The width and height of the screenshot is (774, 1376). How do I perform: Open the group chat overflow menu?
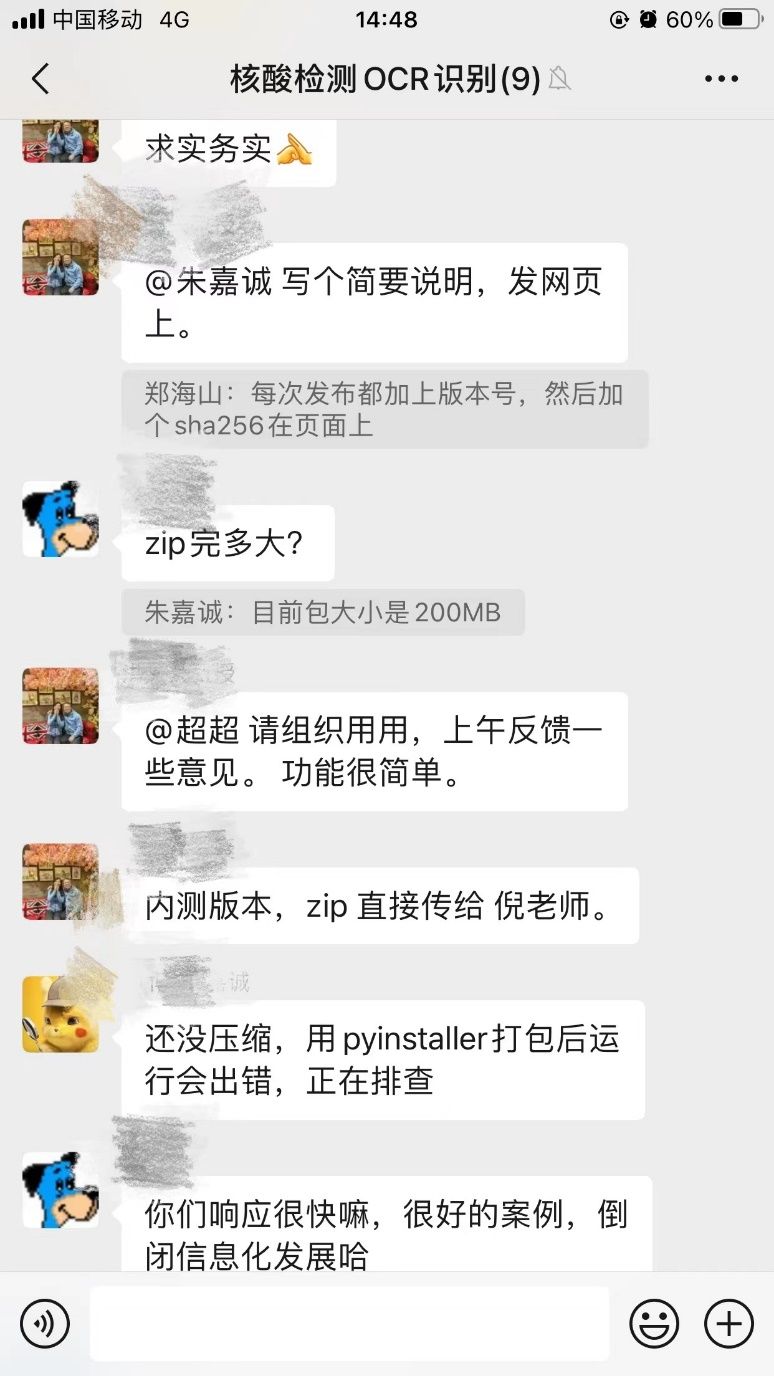721,79
